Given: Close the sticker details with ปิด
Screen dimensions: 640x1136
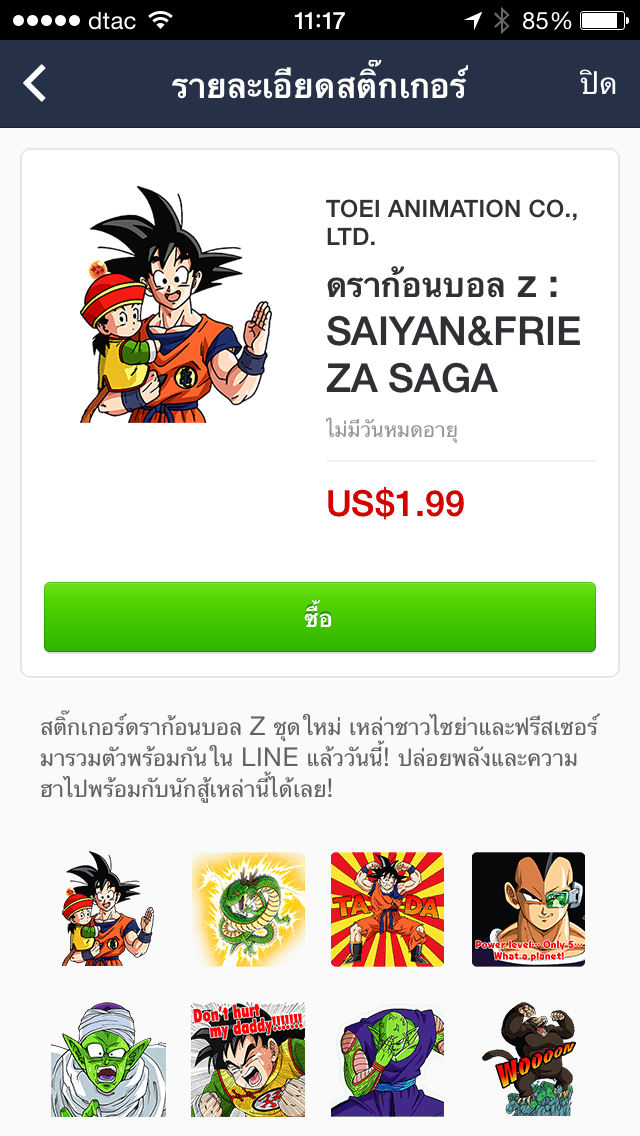Looking at the screenshot, I should coord(597,84).
